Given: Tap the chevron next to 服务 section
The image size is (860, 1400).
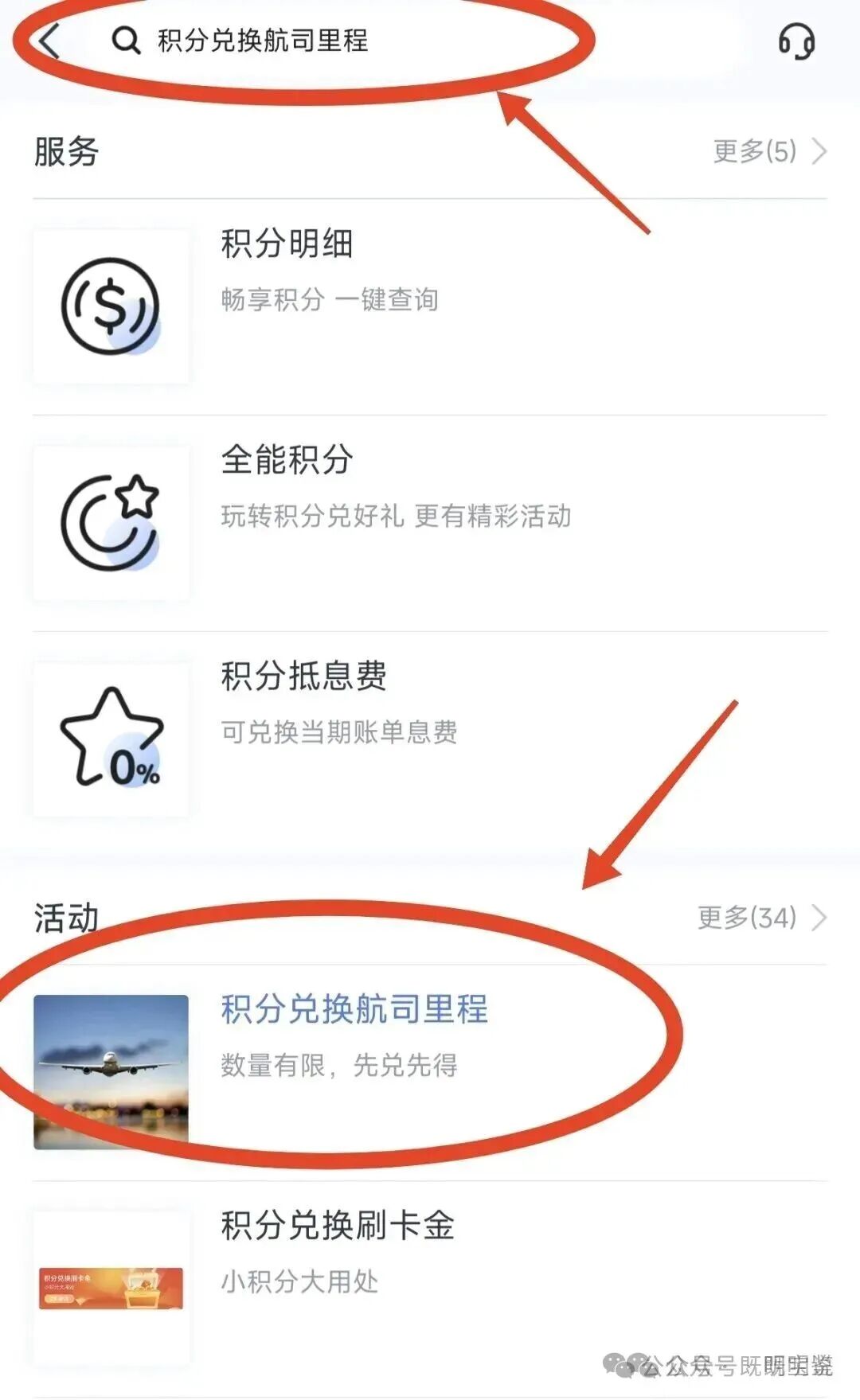Looking at the screenshot, I should (820, 153).
